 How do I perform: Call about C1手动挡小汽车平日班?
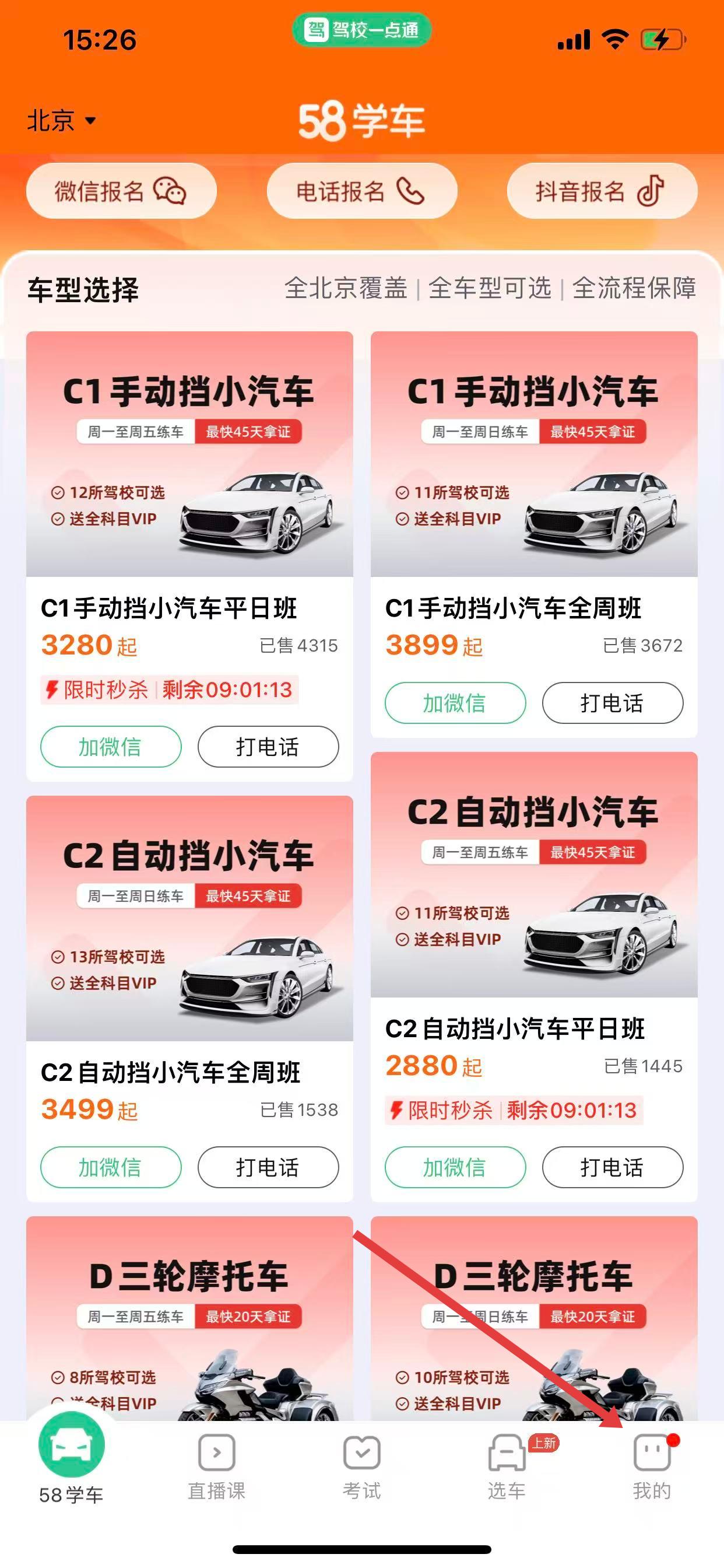tap(268, 746)
